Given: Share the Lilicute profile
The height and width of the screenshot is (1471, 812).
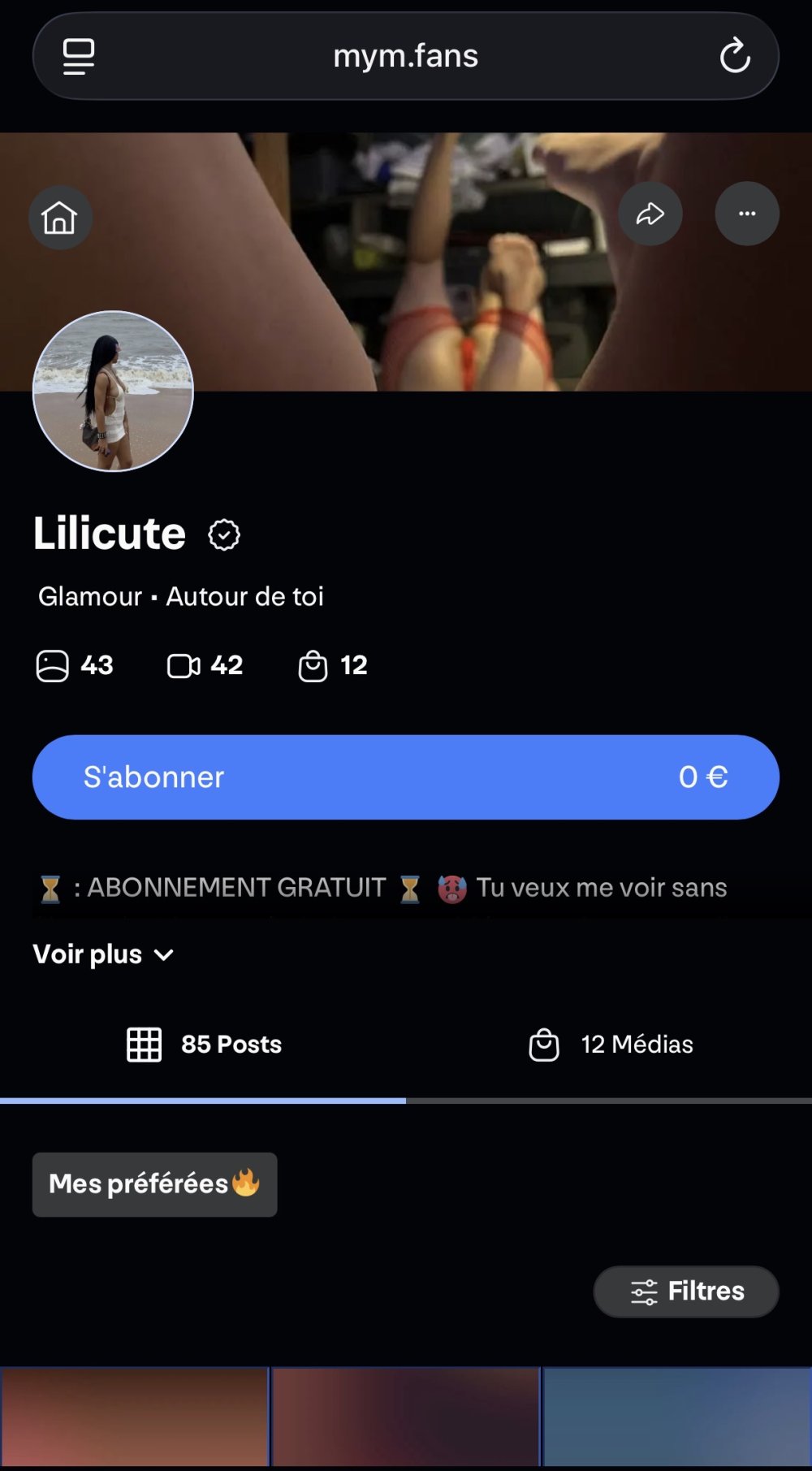Looking at the screenshot, I should click(650, 214).
